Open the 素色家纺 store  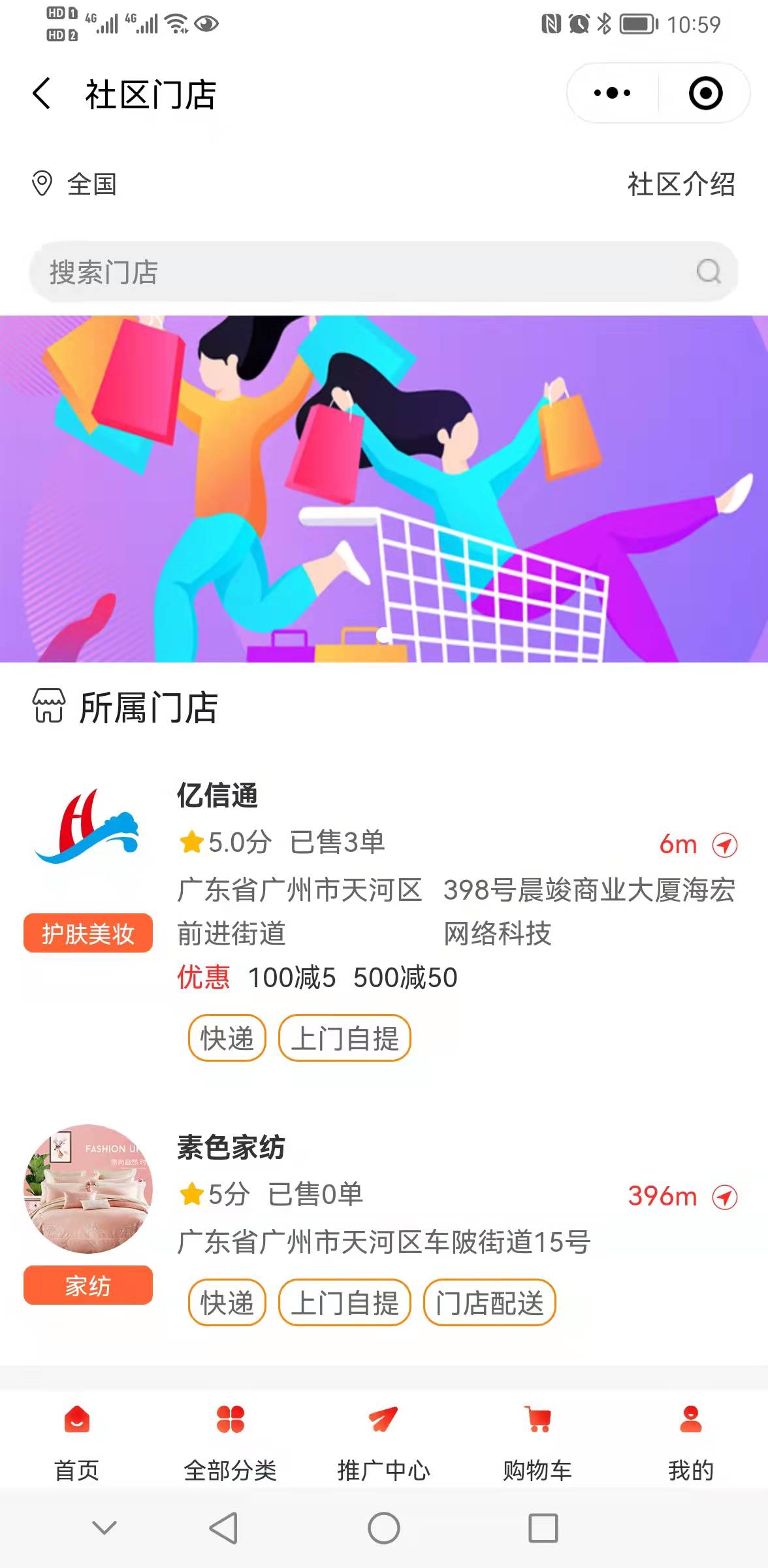click(x=231, y=1148)
